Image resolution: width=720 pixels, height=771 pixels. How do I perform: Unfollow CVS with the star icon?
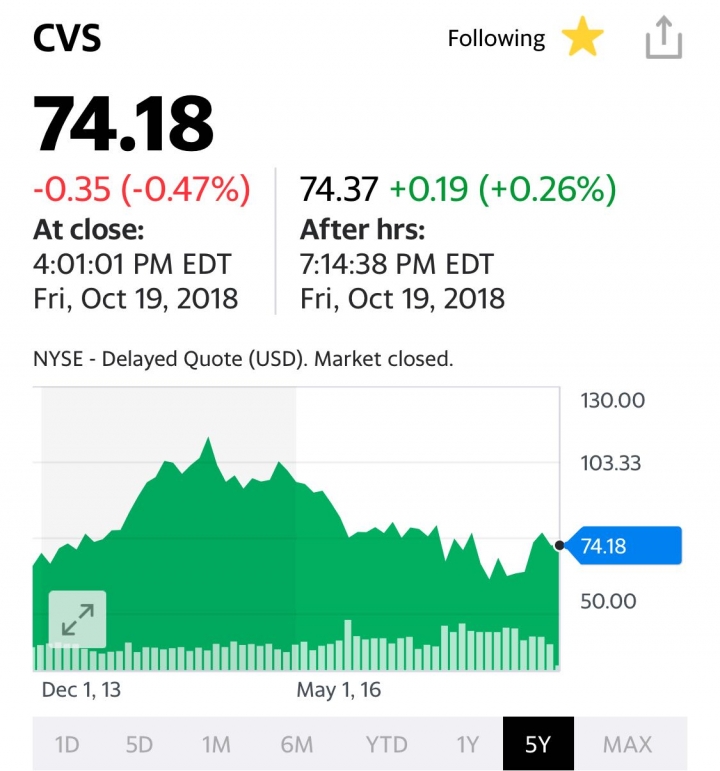tap(582, 40)
